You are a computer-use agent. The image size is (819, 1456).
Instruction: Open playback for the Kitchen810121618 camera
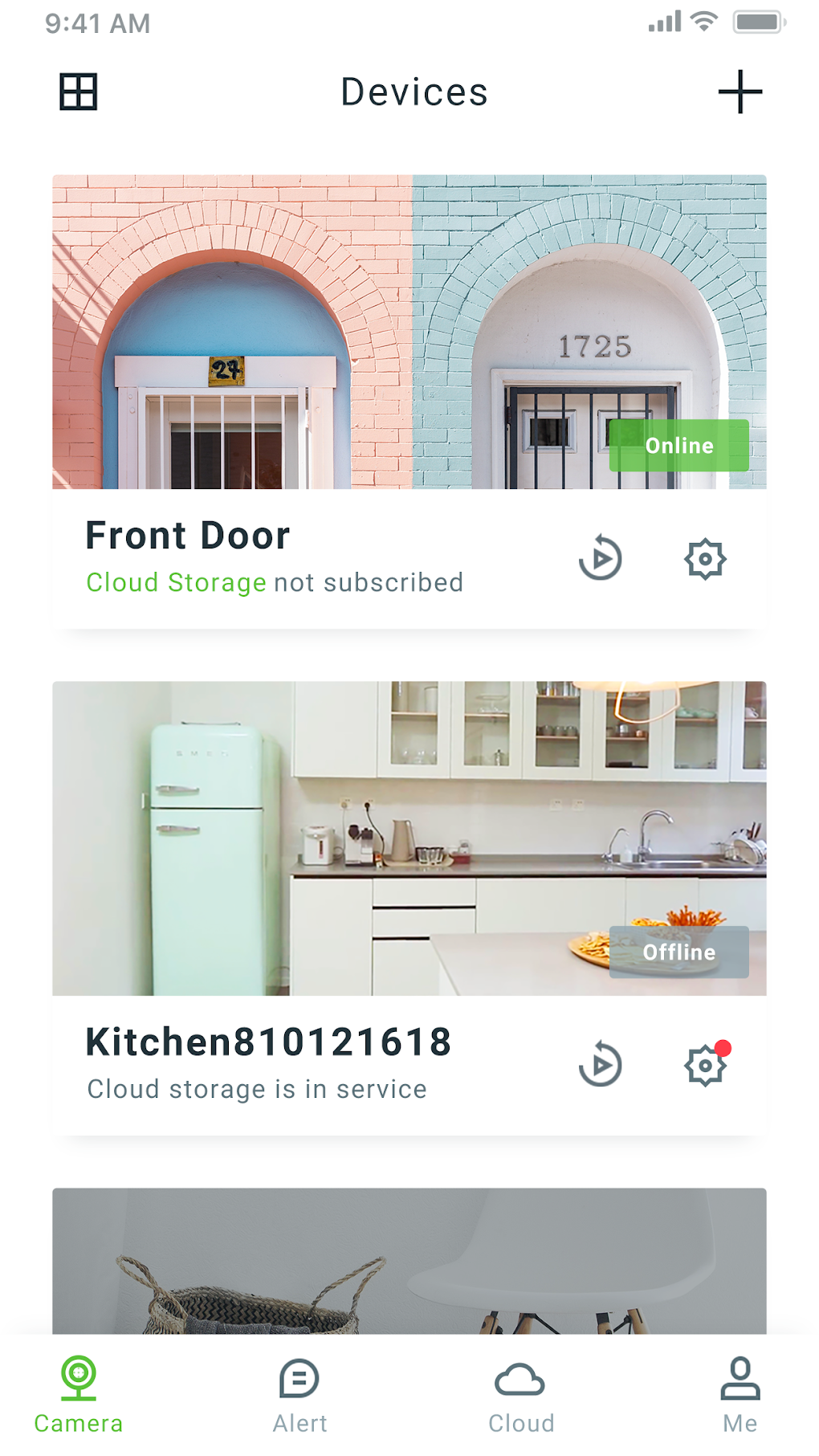click(601, 1065)
